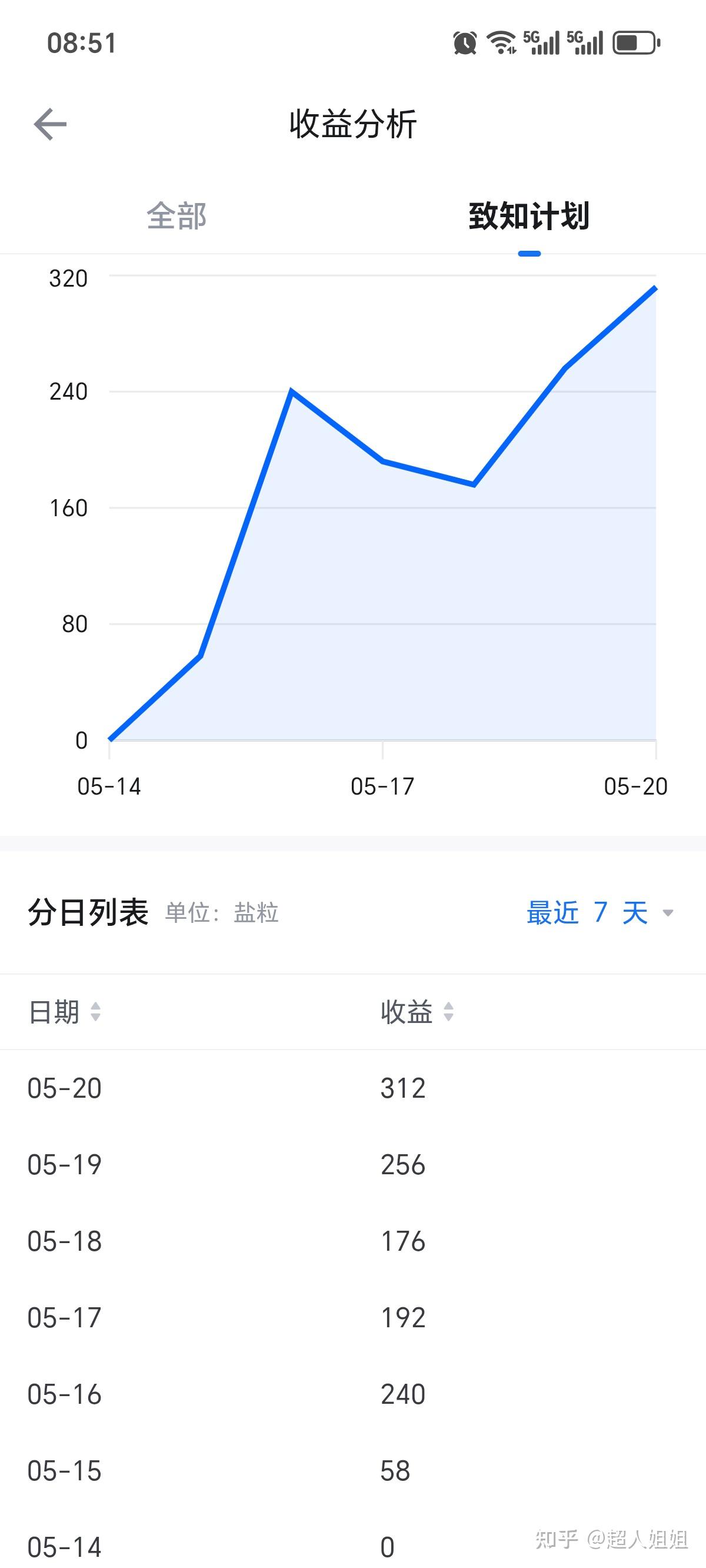The height and width of the screenshot is (1568, 706).
Task: Sort the list by 收益 column
Action: click(418, 1012)
